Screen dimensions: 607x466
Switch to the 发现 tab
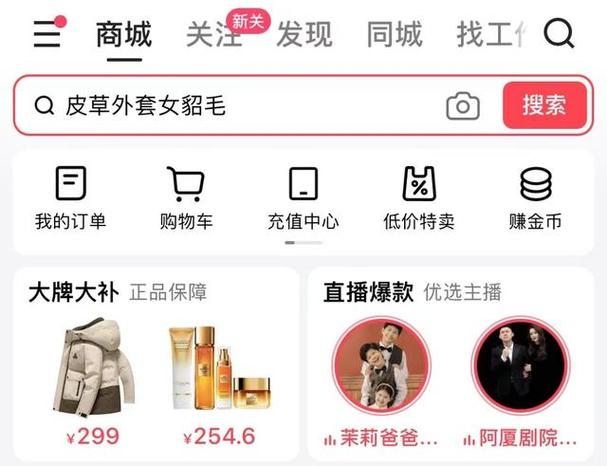point(304,36)
